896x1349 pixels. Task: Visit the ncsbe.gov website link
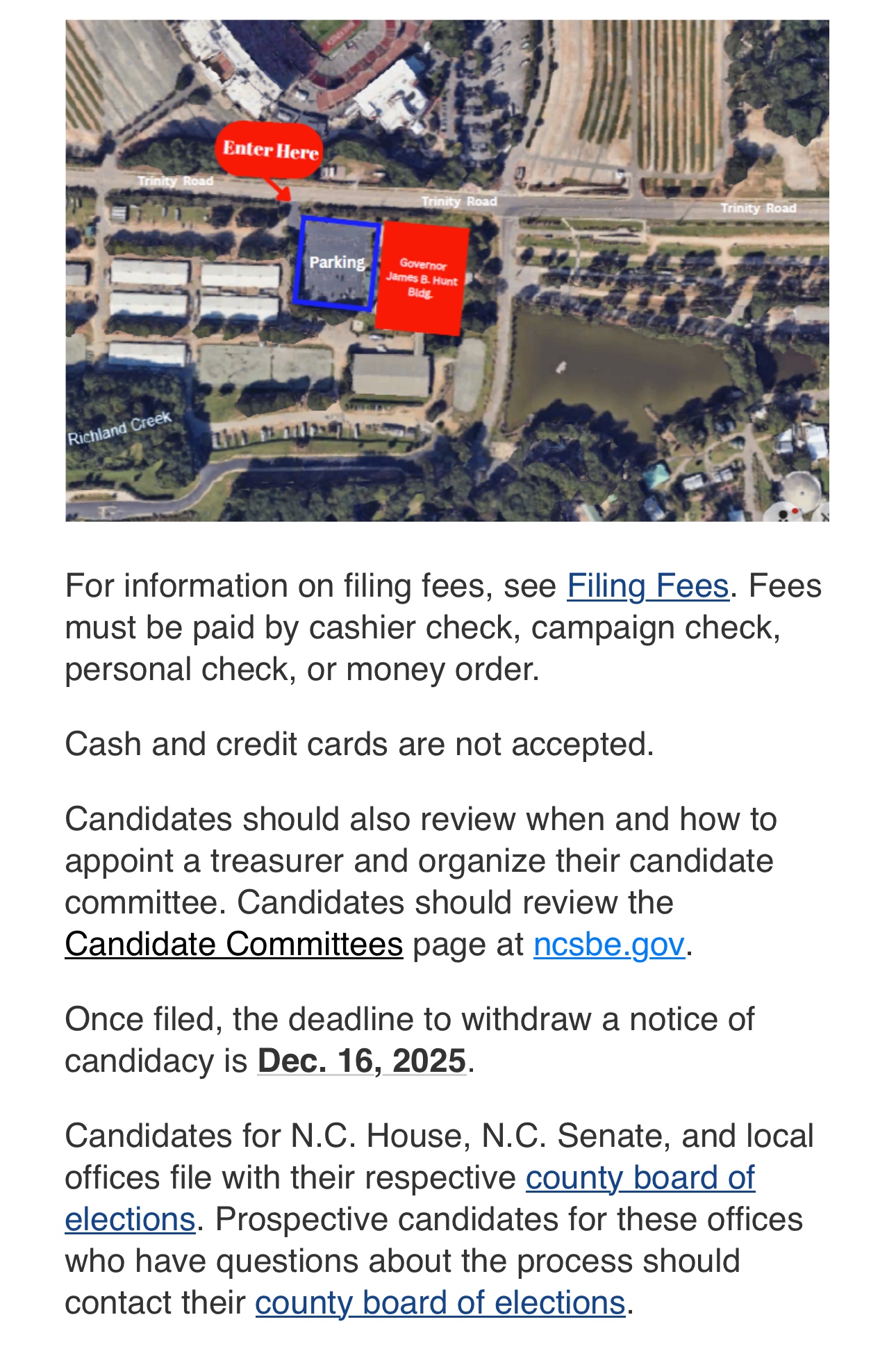coord(608,945)
